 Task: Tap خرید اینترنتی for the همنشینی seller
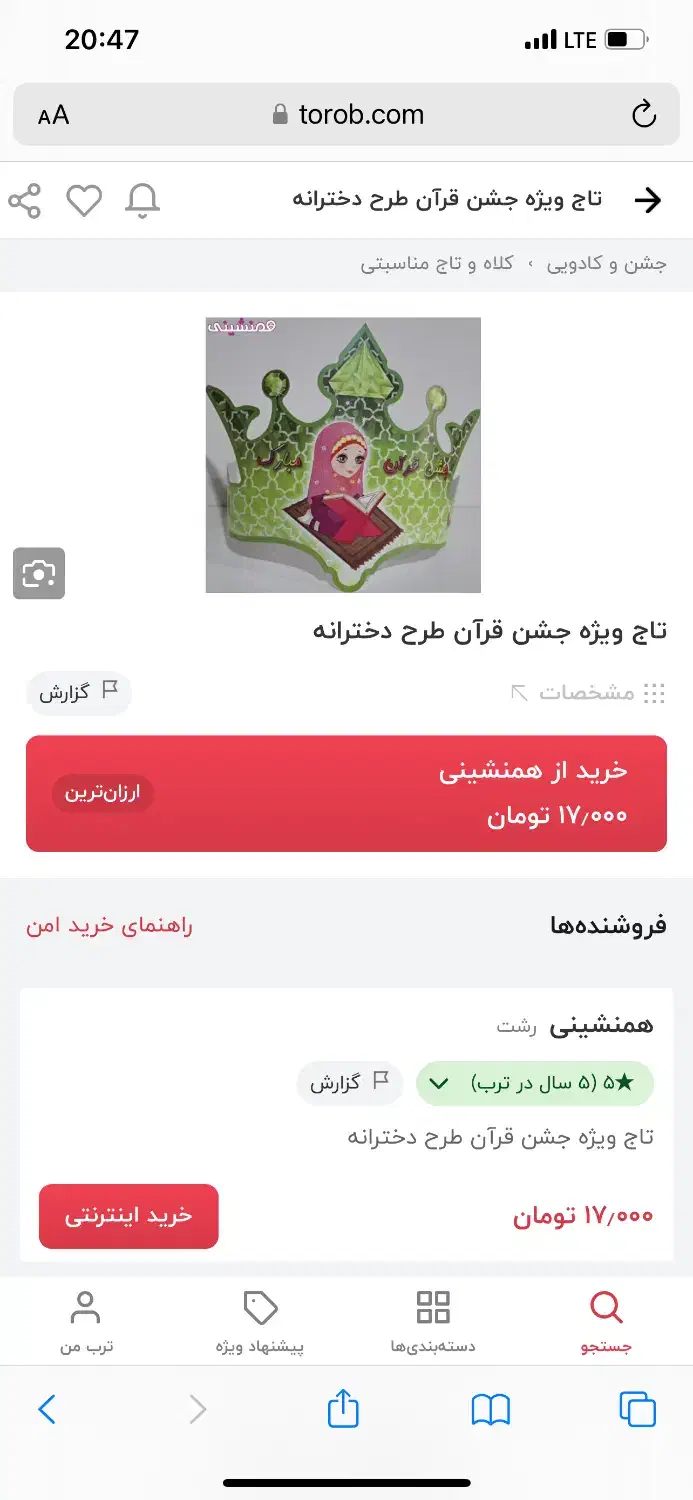pyautogui.click(x=128, y=1216)
